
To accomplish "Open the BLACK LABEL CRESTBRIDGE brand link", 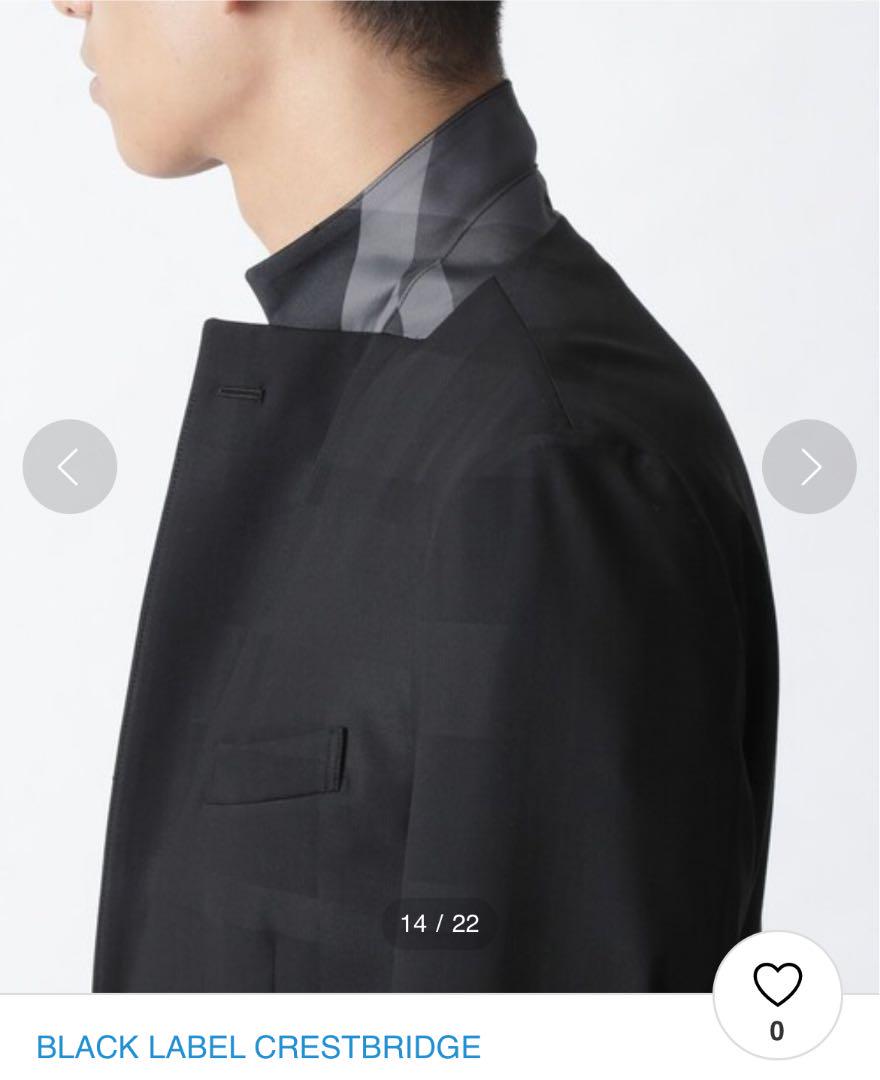I will [x=258, y=1047].
